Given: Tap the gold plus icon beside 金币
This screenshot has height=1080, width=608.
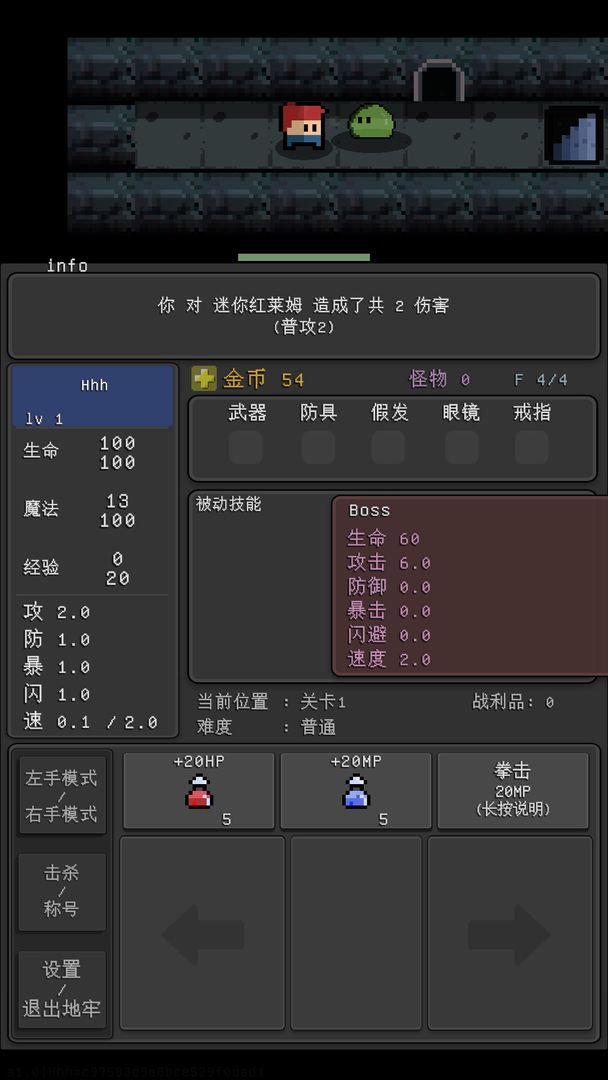Looking at the screenshot, I should click(204, 379).
